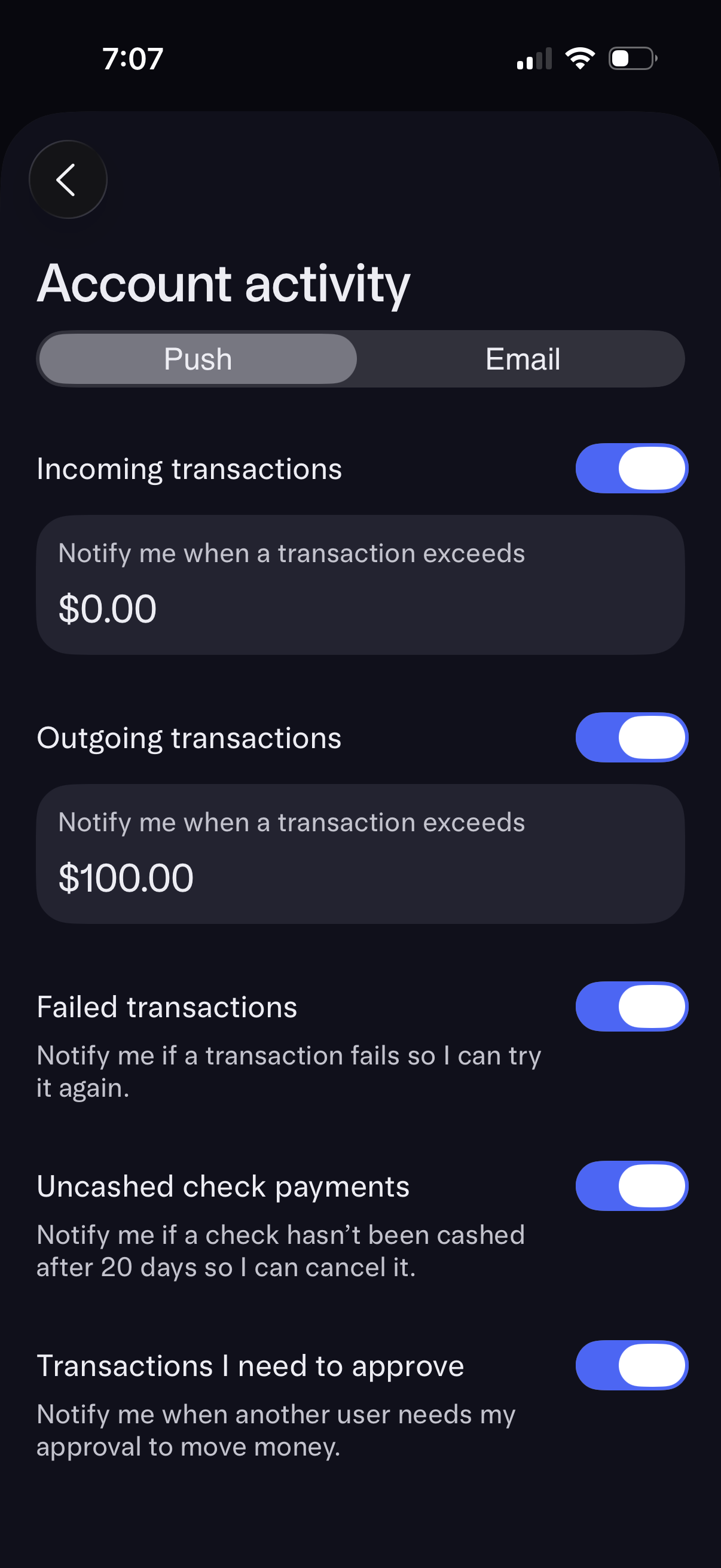Image resolution: width=721 pixels, height=1568 pixels.
Task: Tap the battery indicator in the status bar
Action: click(631, 59)
